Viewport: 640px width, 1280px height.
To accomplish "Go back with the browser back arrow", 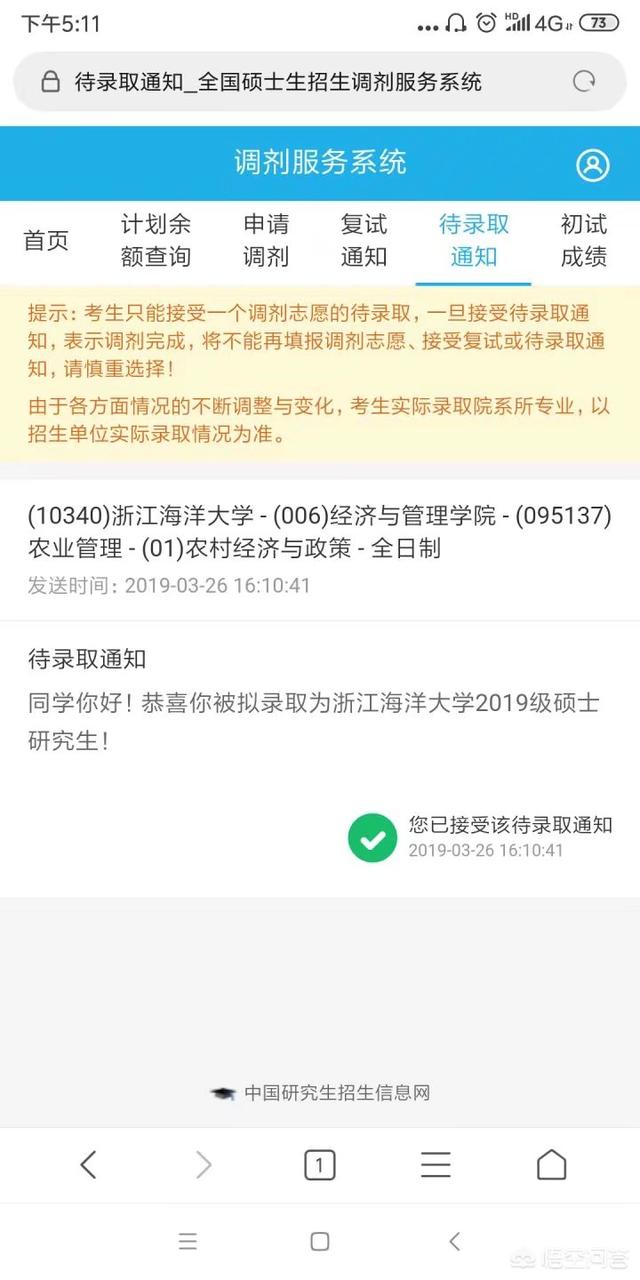I will click(88, 1164).
